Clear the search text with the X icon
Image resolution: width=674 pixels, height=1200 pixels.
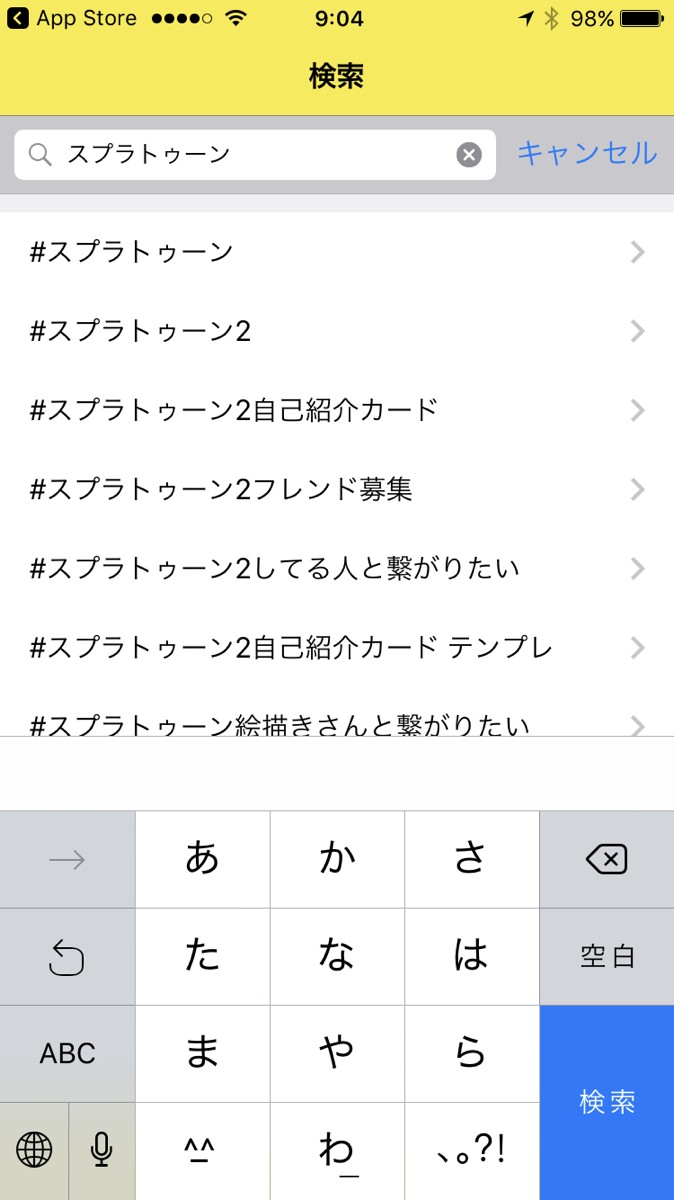pyautogui.click(x=469, y=154)
